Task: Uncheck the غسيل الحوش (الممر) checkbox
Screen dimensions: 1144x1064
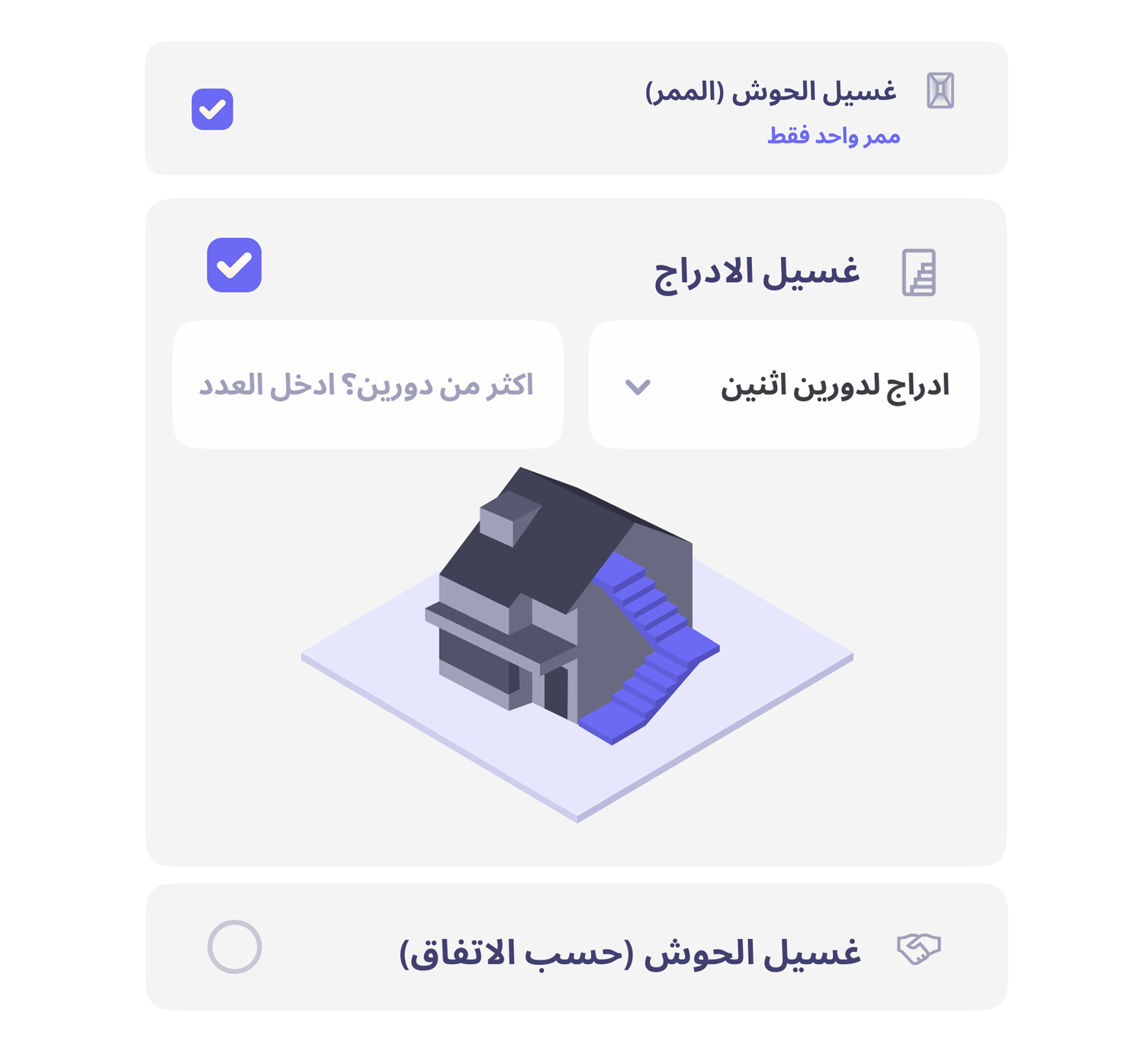Action: [212, 109]
